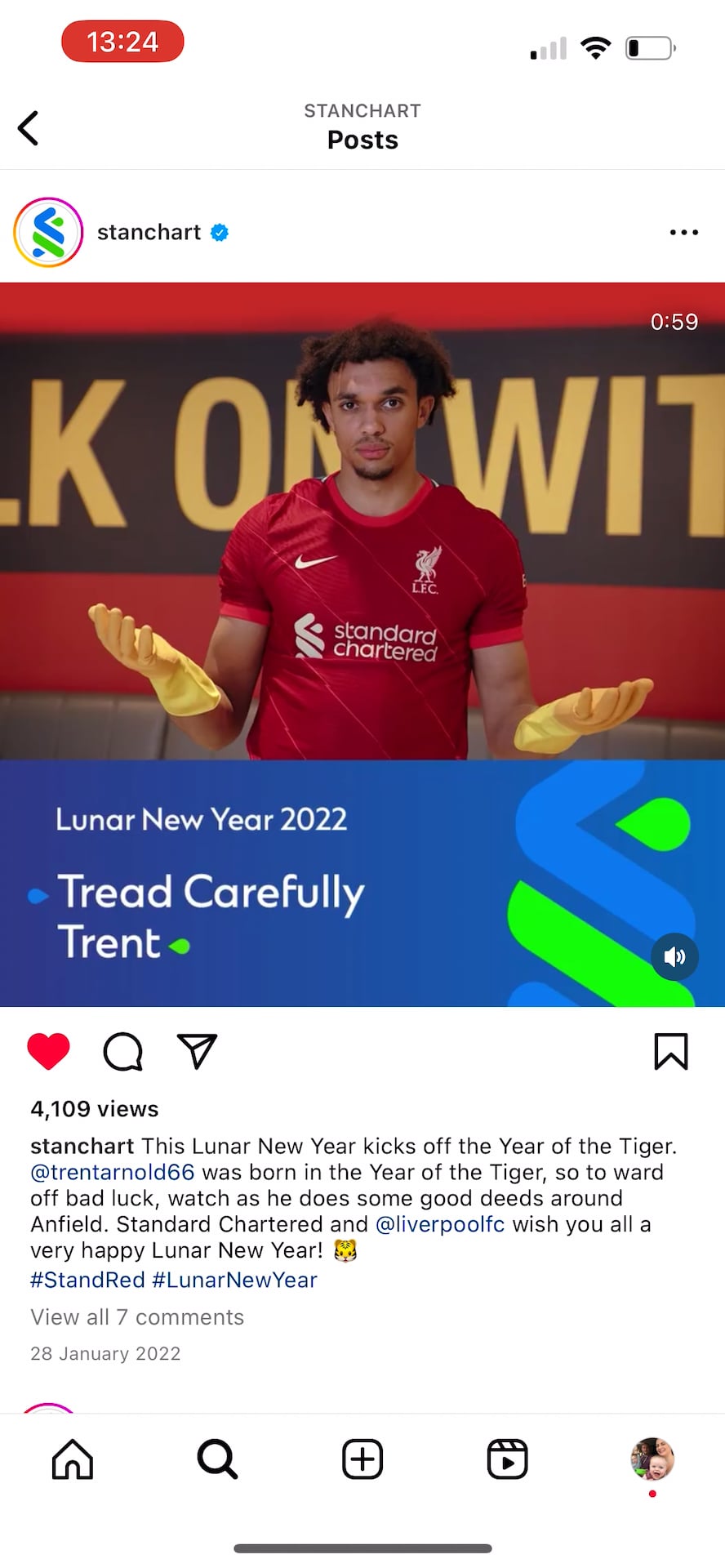
Task: Open the @liverpoolfc mention
Action: click(x=440, y=1224)
